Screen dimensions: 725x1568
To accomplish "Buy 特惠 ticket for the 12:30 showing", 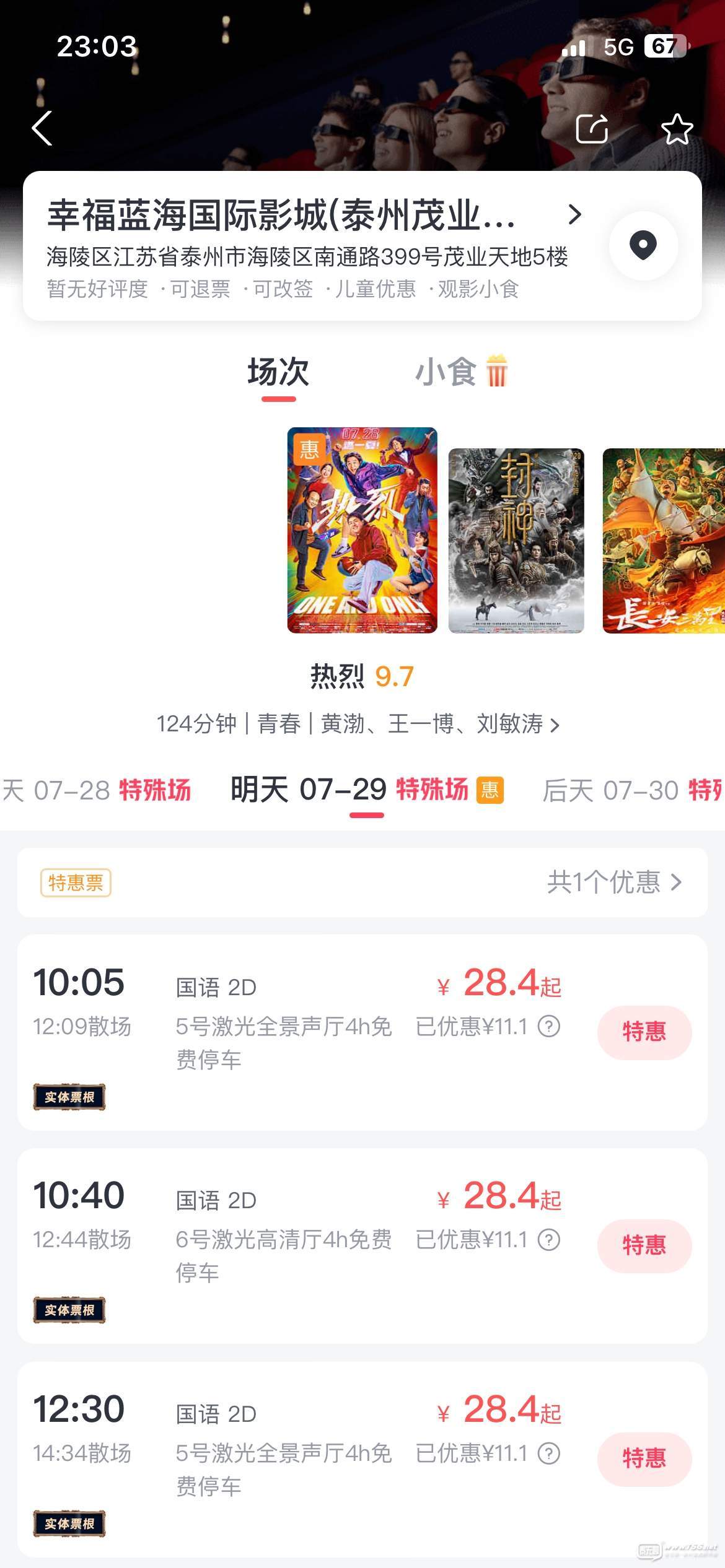I will click(x=644, y=1458).
